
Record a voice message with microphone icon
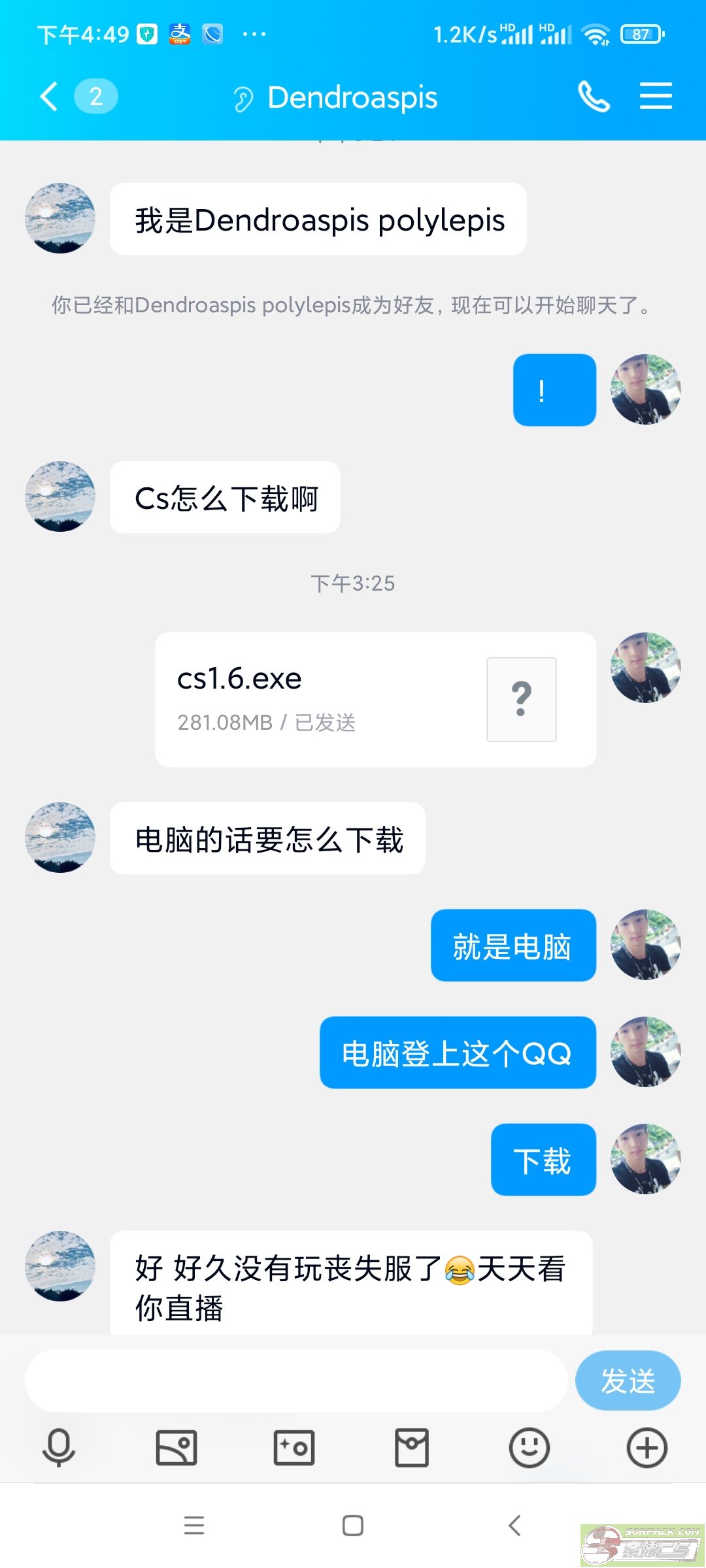coord(59,1448)
